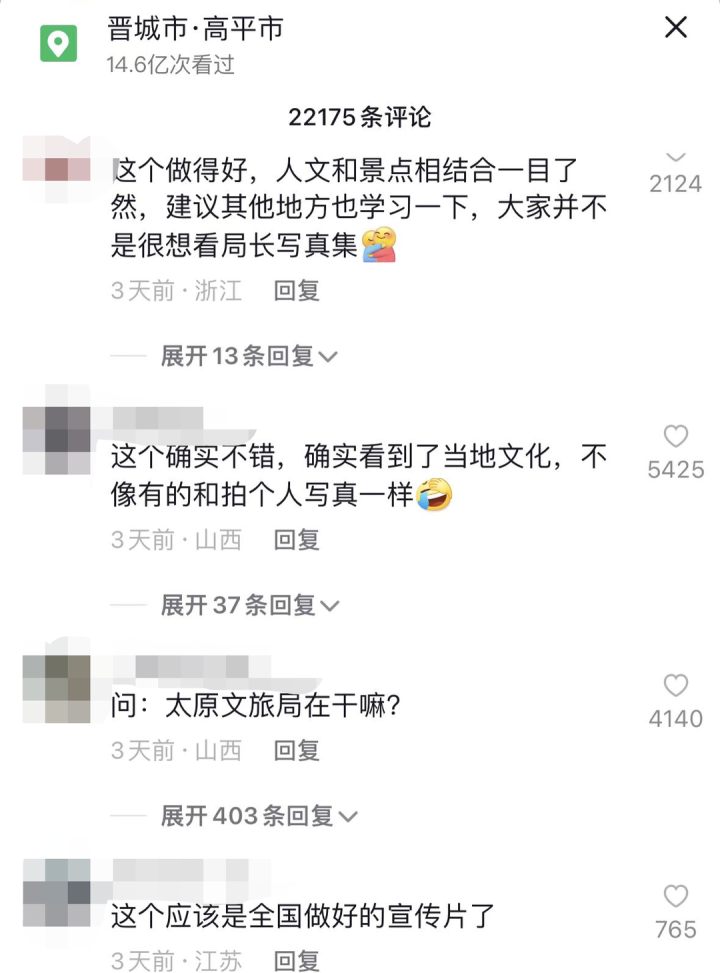Expand the 37 replies
The height and width of the screenshot is (973, 720).
click(250, 605)
